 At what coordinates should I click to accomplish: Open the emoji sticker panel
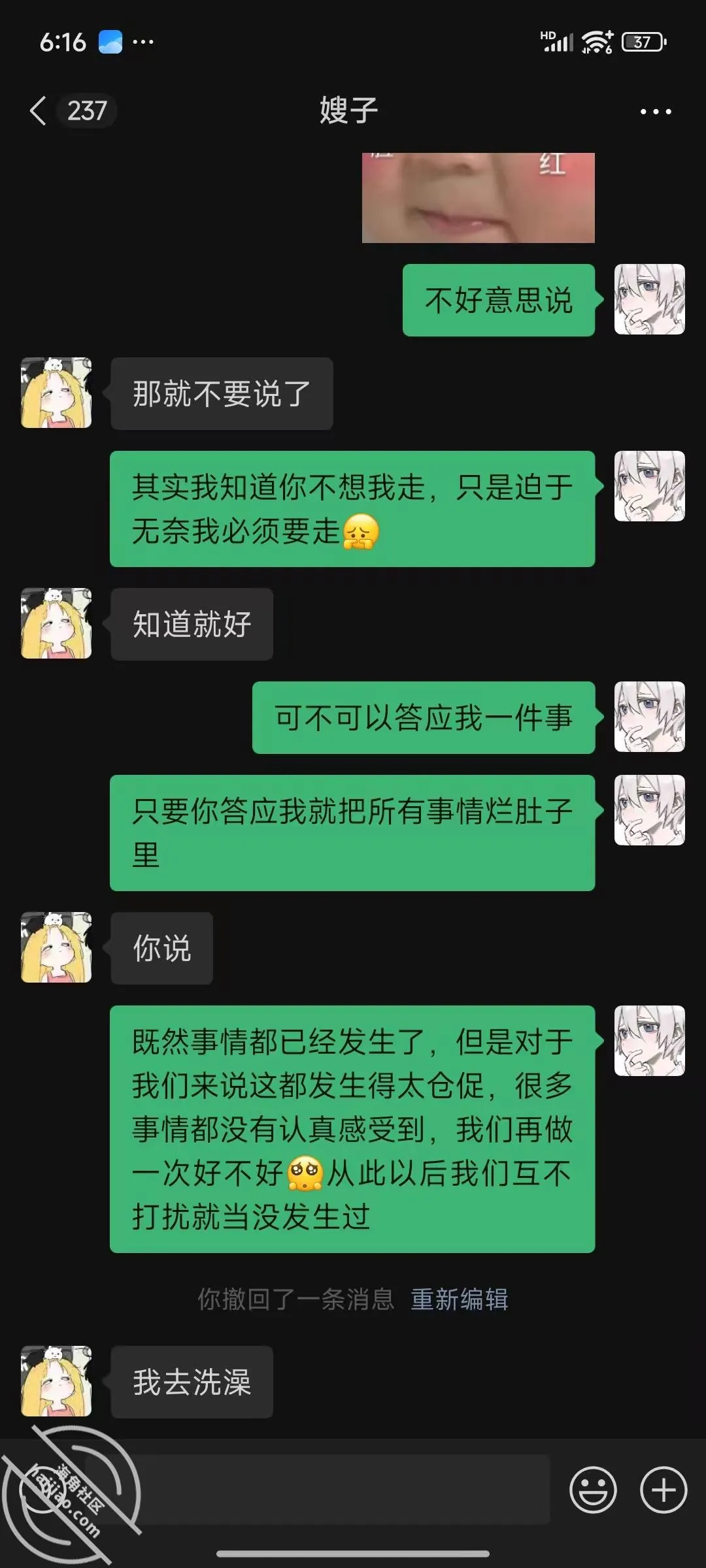tap(593, 1490)
